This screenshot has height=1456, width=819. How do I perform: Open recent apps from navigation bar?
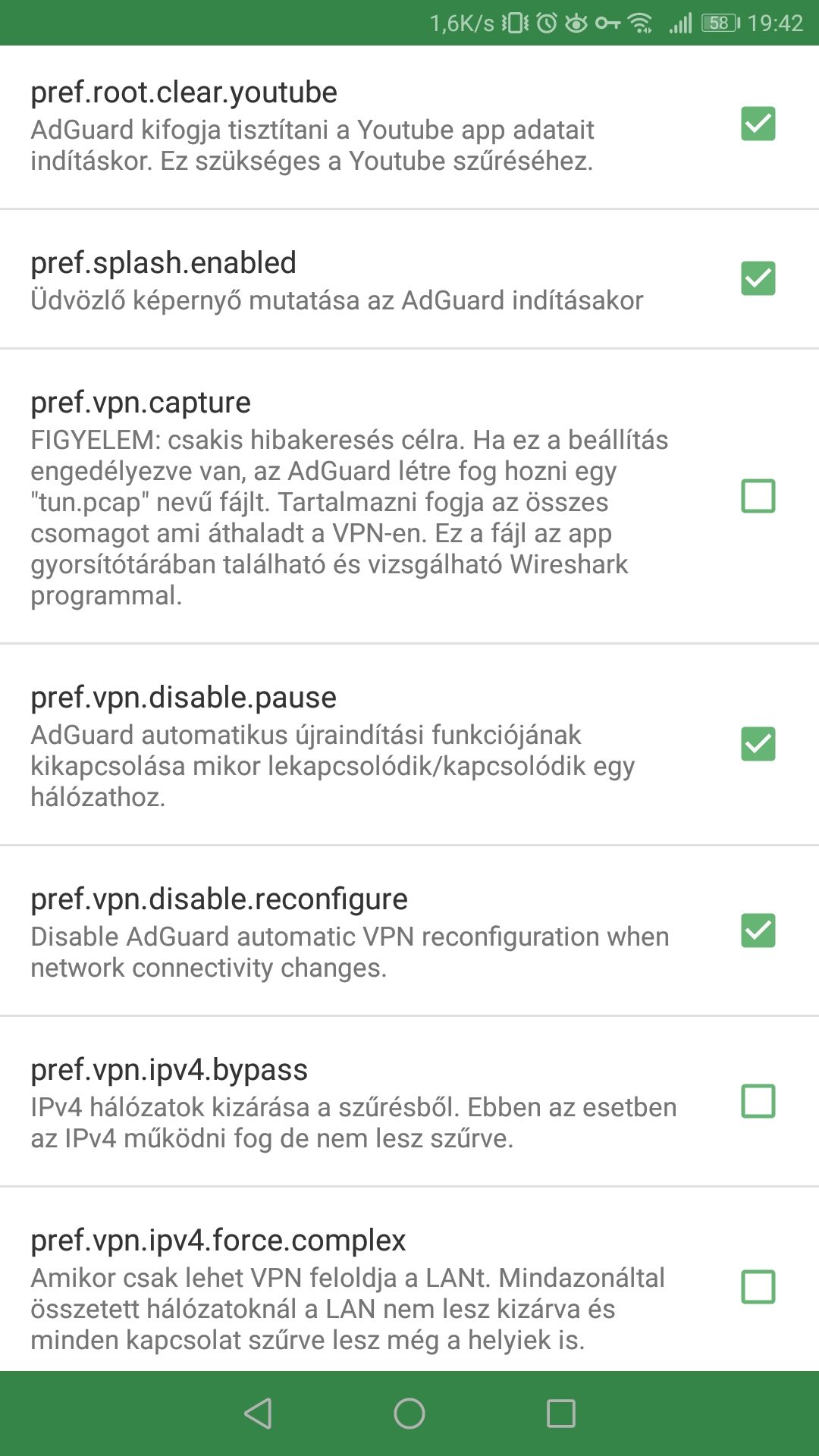[x=561, y=1414]
